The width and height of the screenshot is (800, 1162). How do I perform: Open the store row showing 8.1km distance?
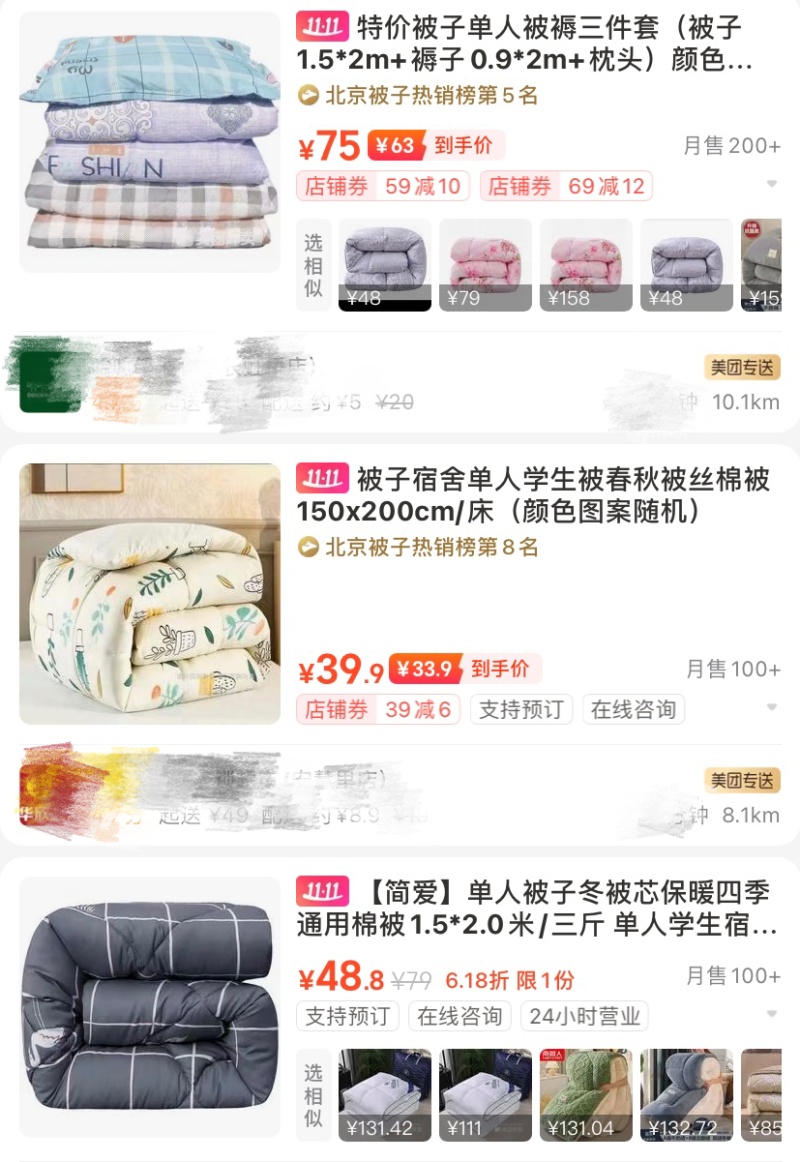(400, 796)
